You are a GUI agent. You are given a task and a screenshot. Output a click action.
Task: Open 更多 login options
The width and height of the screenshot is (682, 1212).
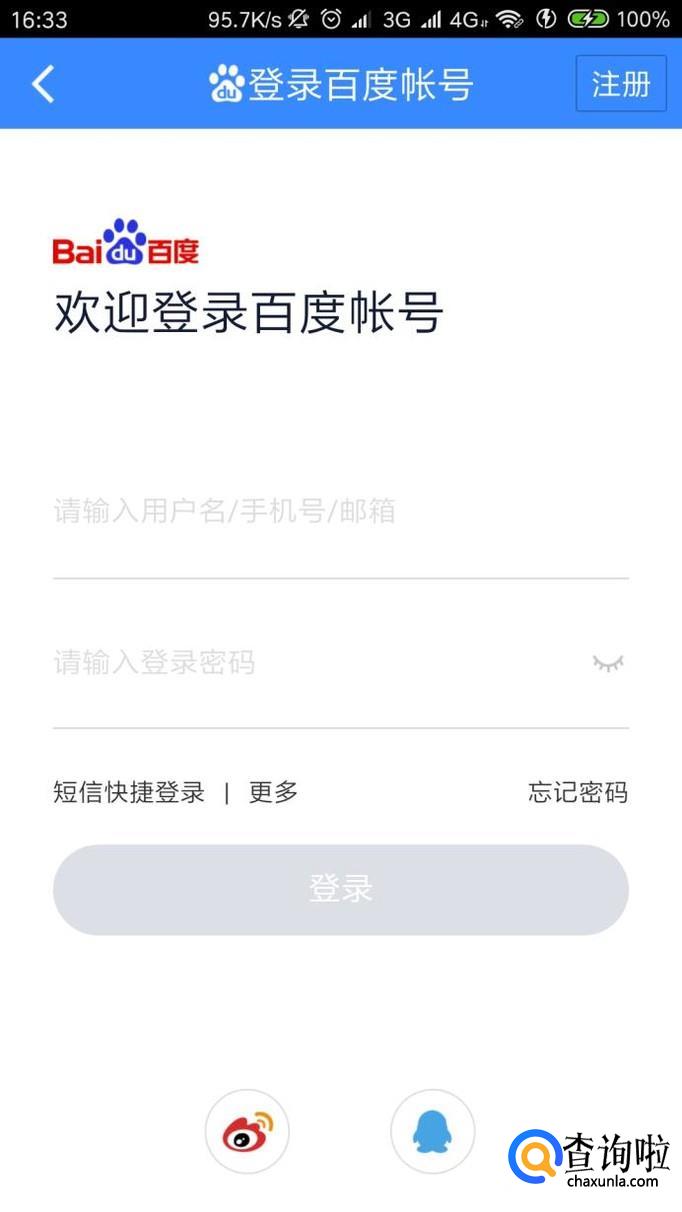(x=274, y=793)
